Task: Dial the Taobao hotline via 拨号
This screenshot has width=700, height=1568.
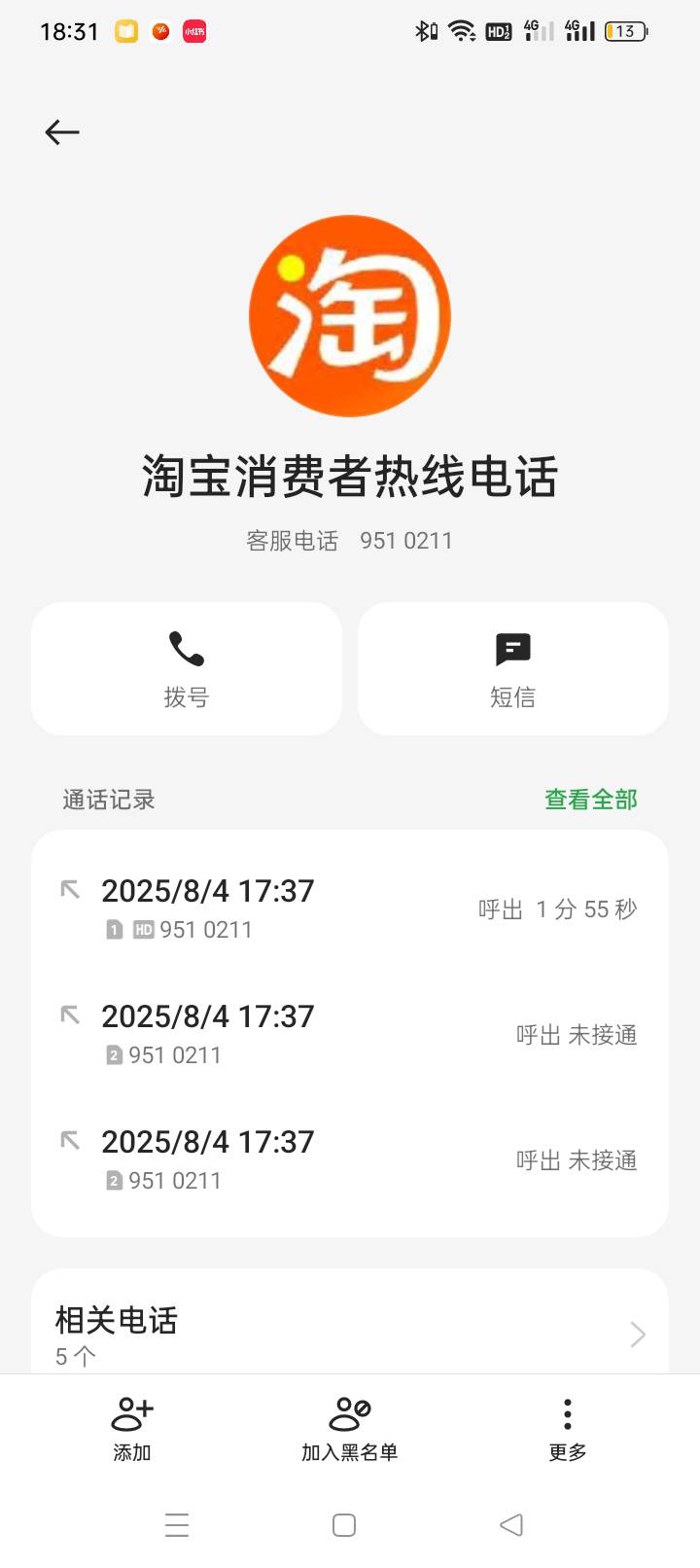Action: tap(187, 668)
